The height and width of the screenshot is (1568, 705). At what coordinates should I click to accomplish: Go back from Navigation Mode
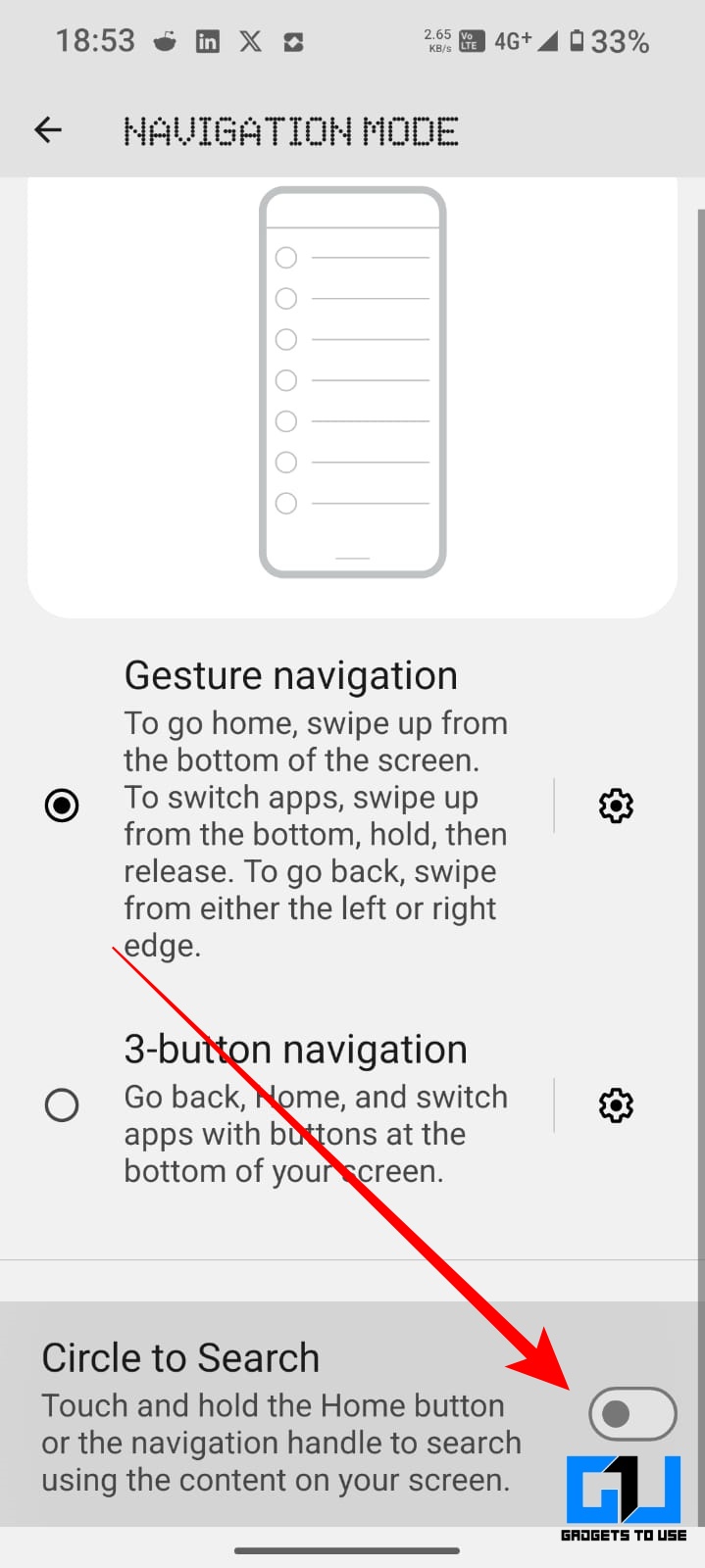click(x=48, y=130)
